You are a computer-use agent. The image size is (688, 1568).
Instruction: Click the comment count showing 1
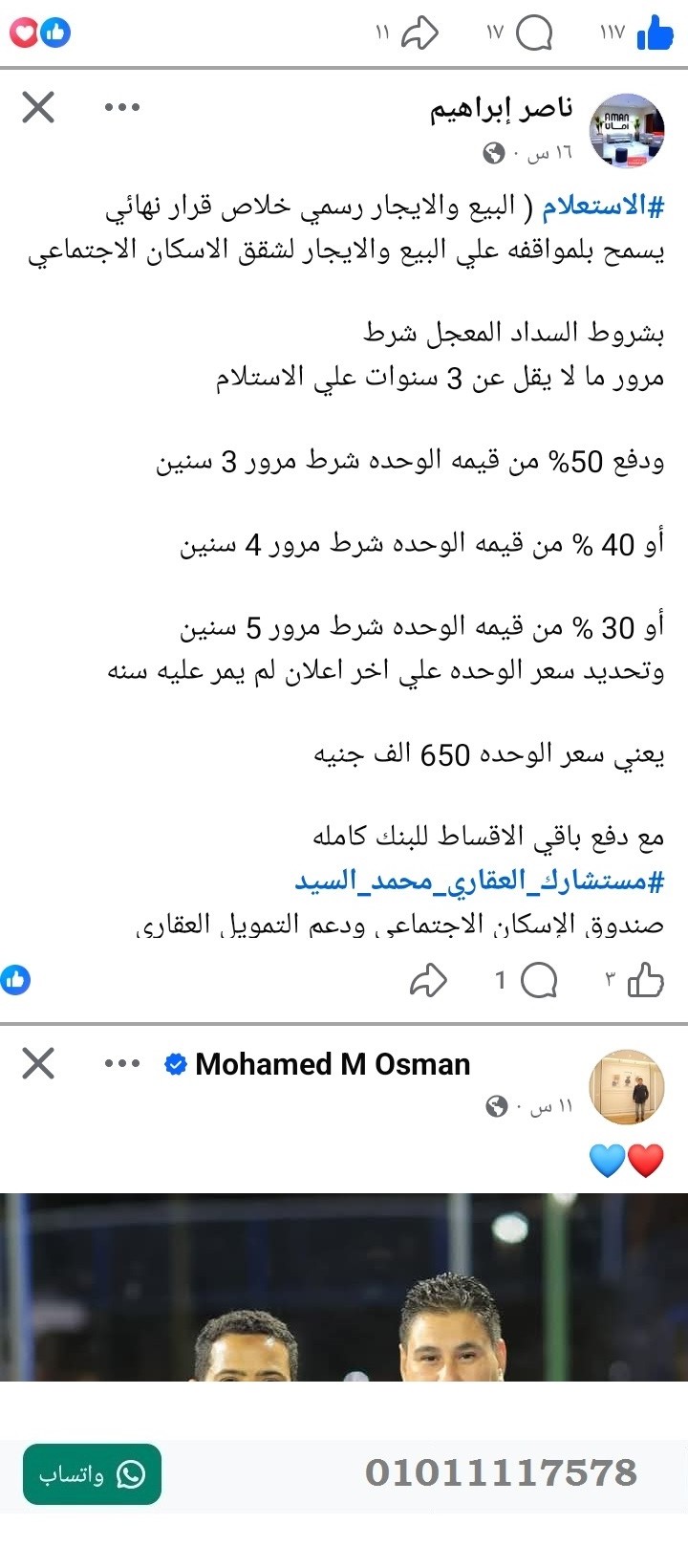(x=498, y=980)
